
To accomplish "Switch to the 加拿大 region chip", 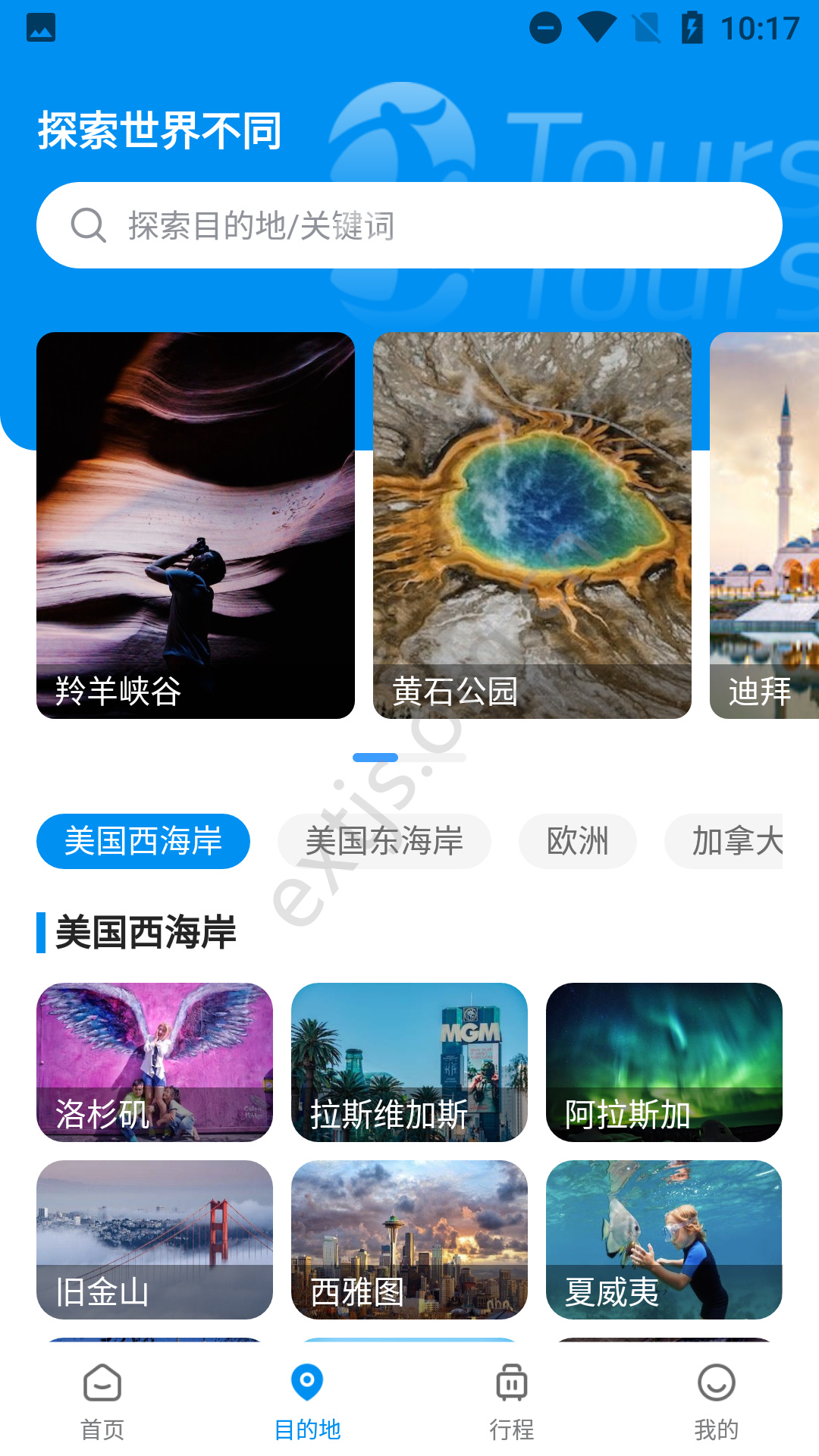I will (x=725, y=841).
